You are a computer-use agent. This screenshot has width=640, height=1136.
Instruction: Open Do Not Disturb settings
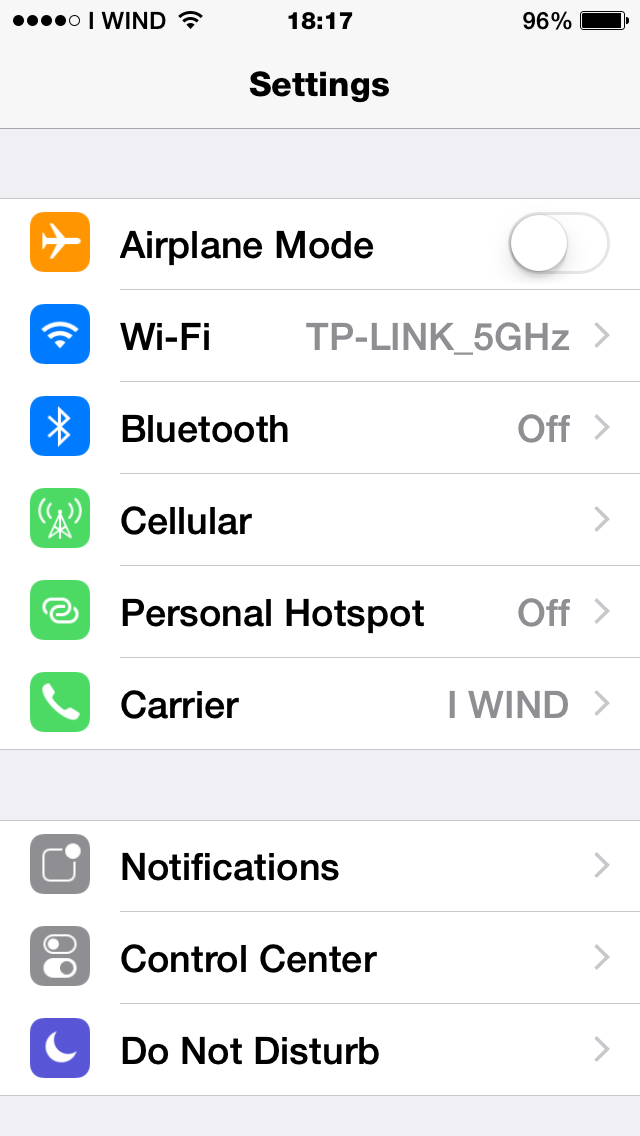(x=320, y=1051)
